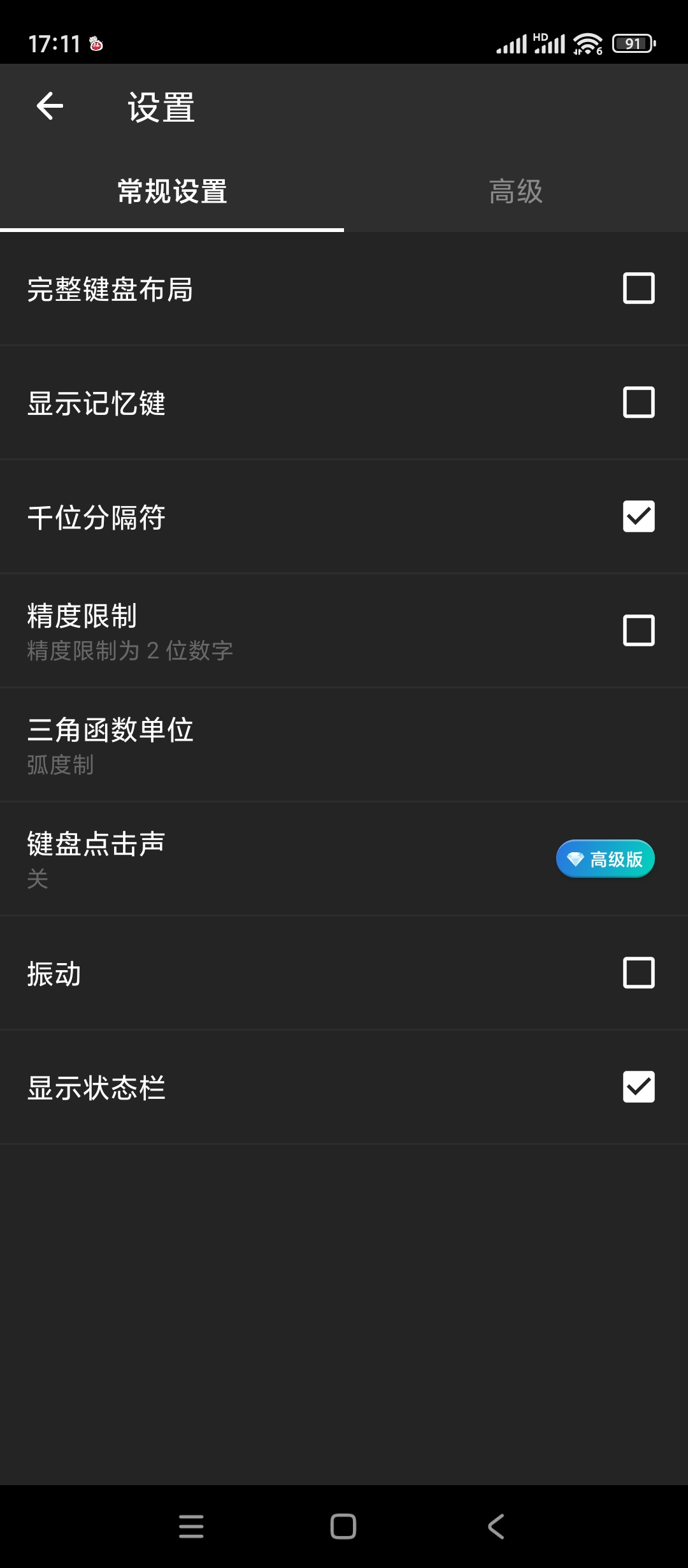Screen dimensions: 688x1568
Task: Go back from the 设置 screen
Action: pos(50,106)
